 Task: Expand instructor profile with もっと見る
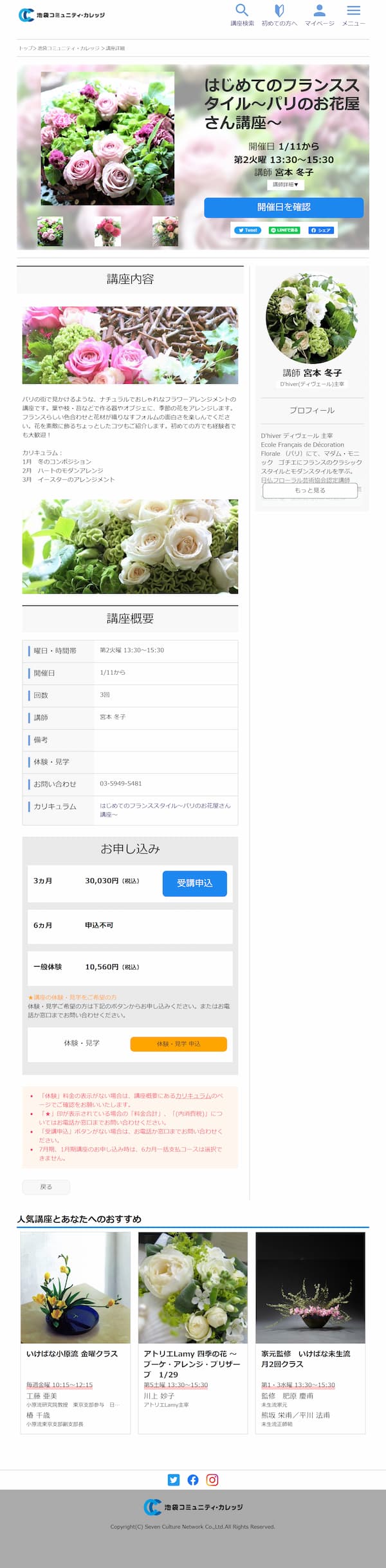pos(310,491)
